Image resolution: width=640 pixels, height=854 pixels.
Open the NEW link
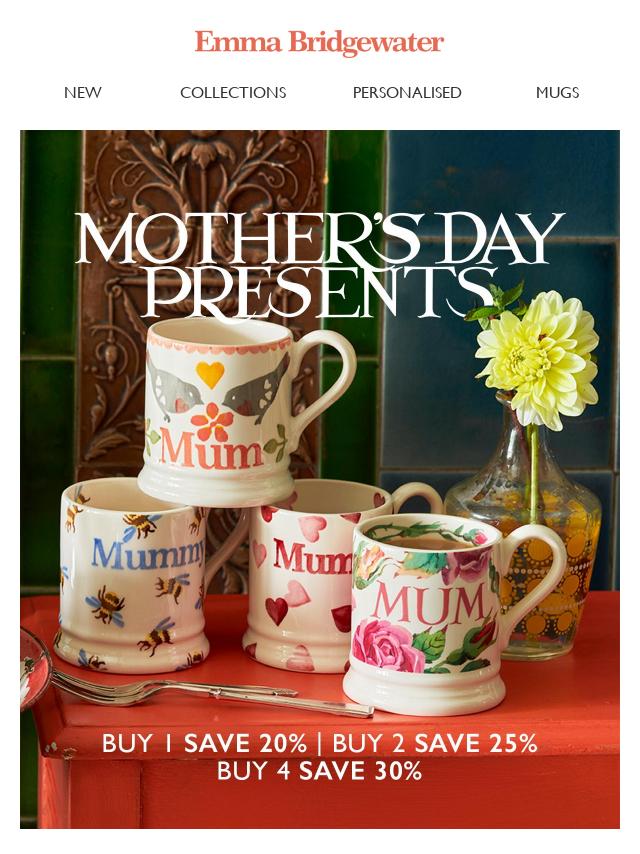pyautogui.click(x=82, y=92)
